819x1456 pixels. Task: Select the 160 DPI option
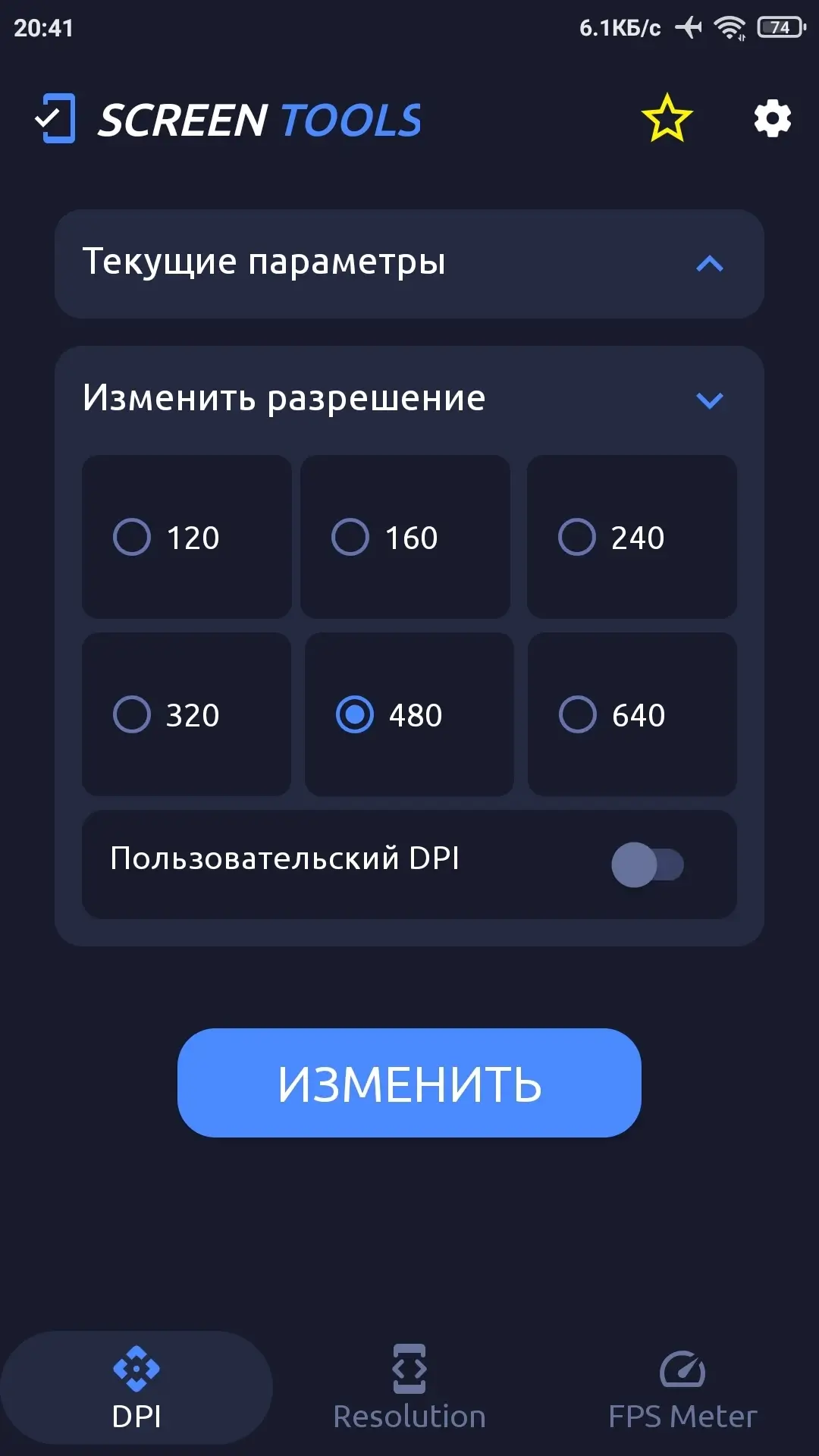[405, 537]
